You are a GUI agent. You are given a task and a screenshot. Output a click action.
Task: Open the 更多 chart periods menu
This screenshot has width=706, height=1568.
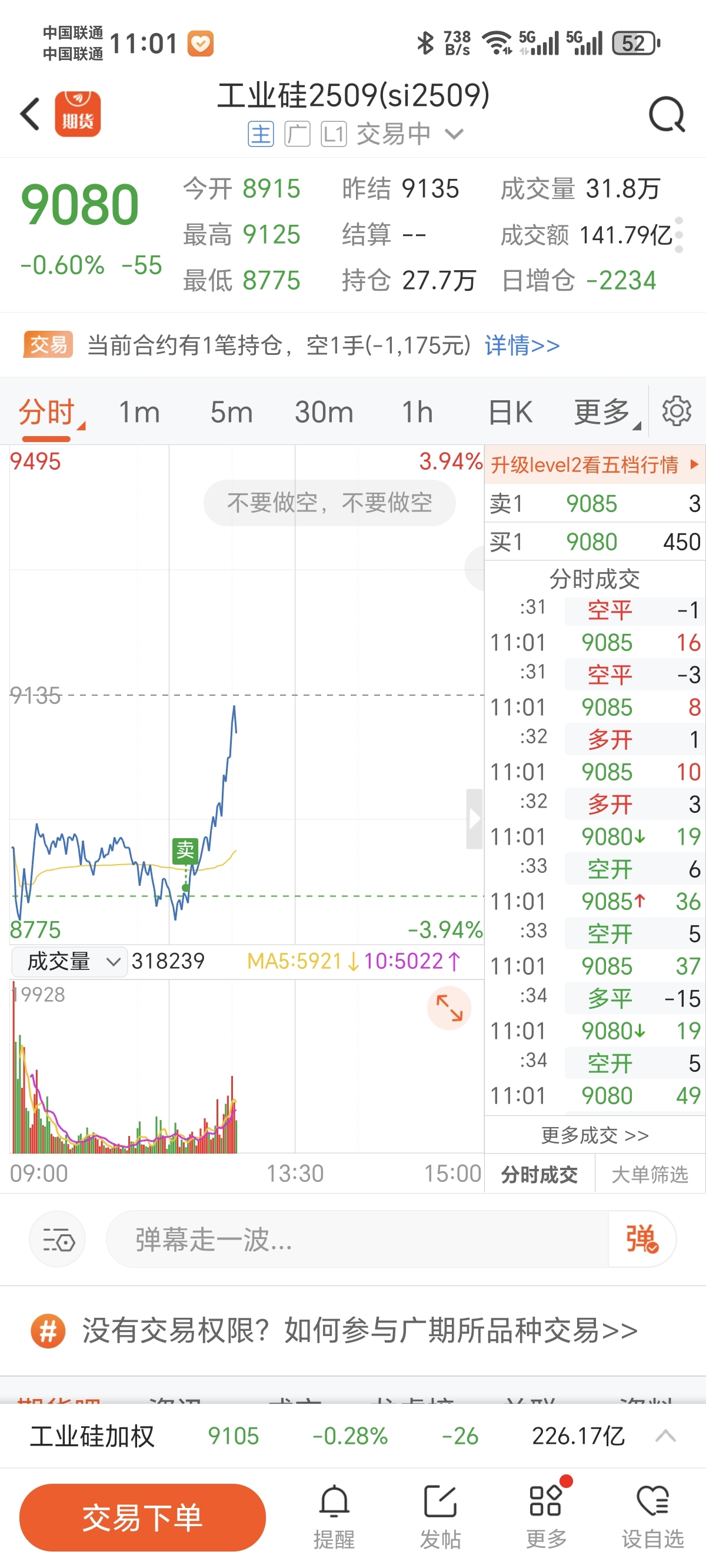click(x=603, y=412)
